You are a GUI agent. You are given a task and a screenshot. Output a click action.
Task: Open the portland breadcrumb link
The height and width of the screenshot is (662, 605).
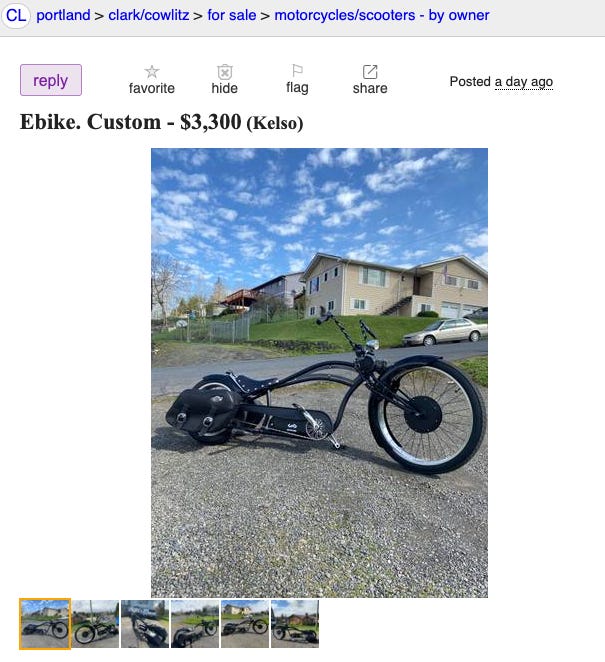[x=63, y=15]
